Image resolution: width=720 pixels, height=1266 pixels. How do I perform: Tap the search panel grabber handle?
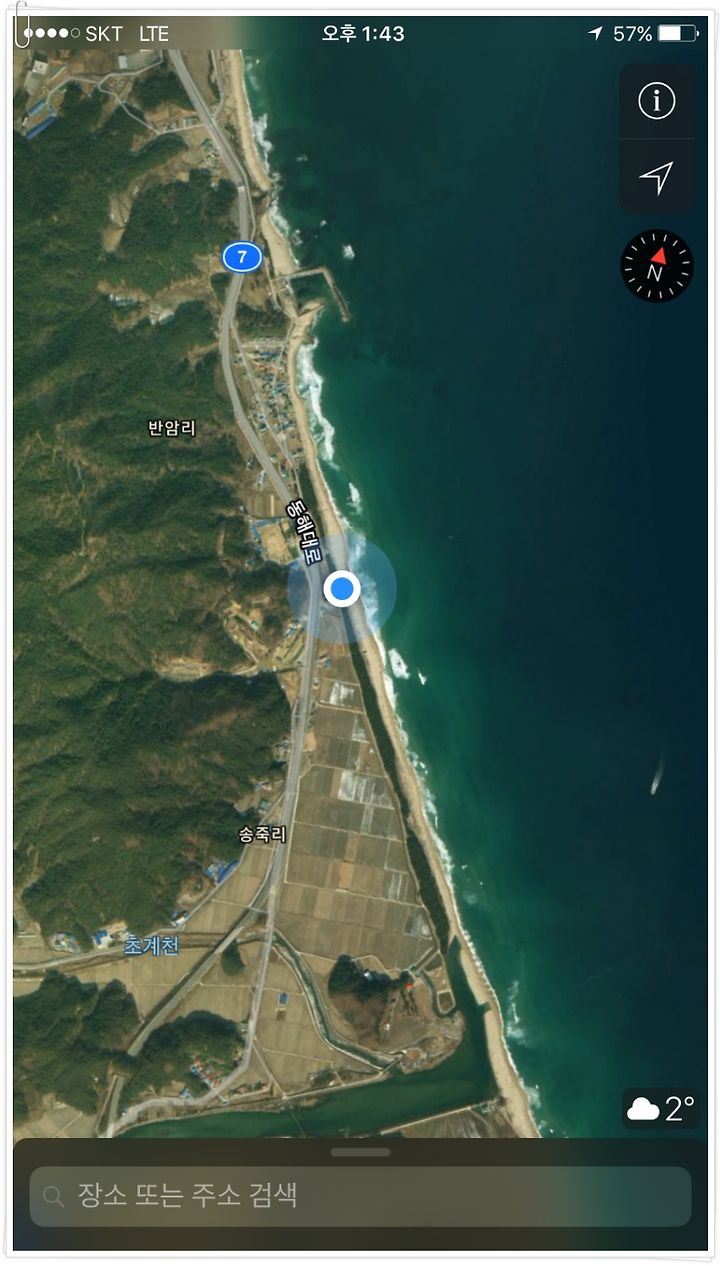click(x=360, y=1152)
